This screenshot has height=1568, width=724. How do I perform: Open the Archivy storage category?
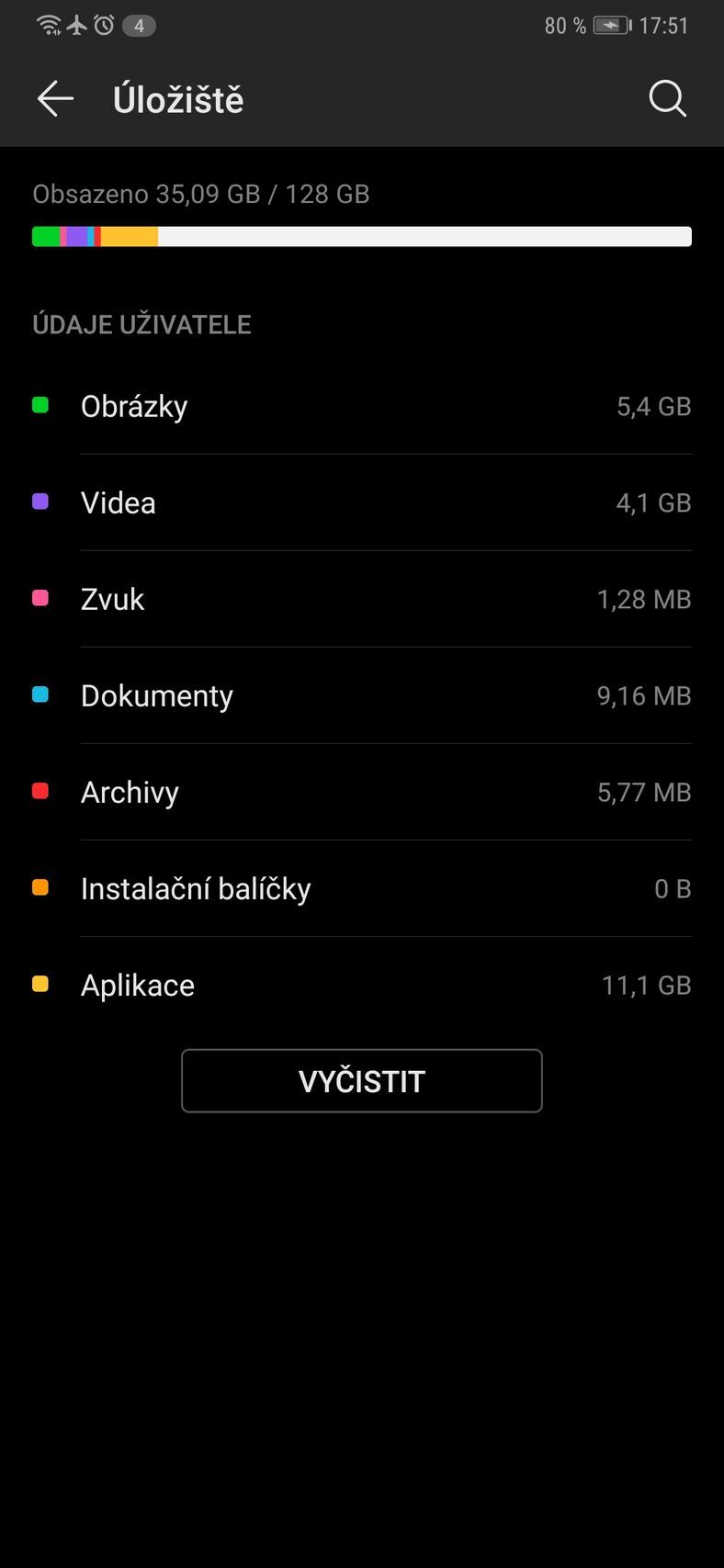(362, 791)
